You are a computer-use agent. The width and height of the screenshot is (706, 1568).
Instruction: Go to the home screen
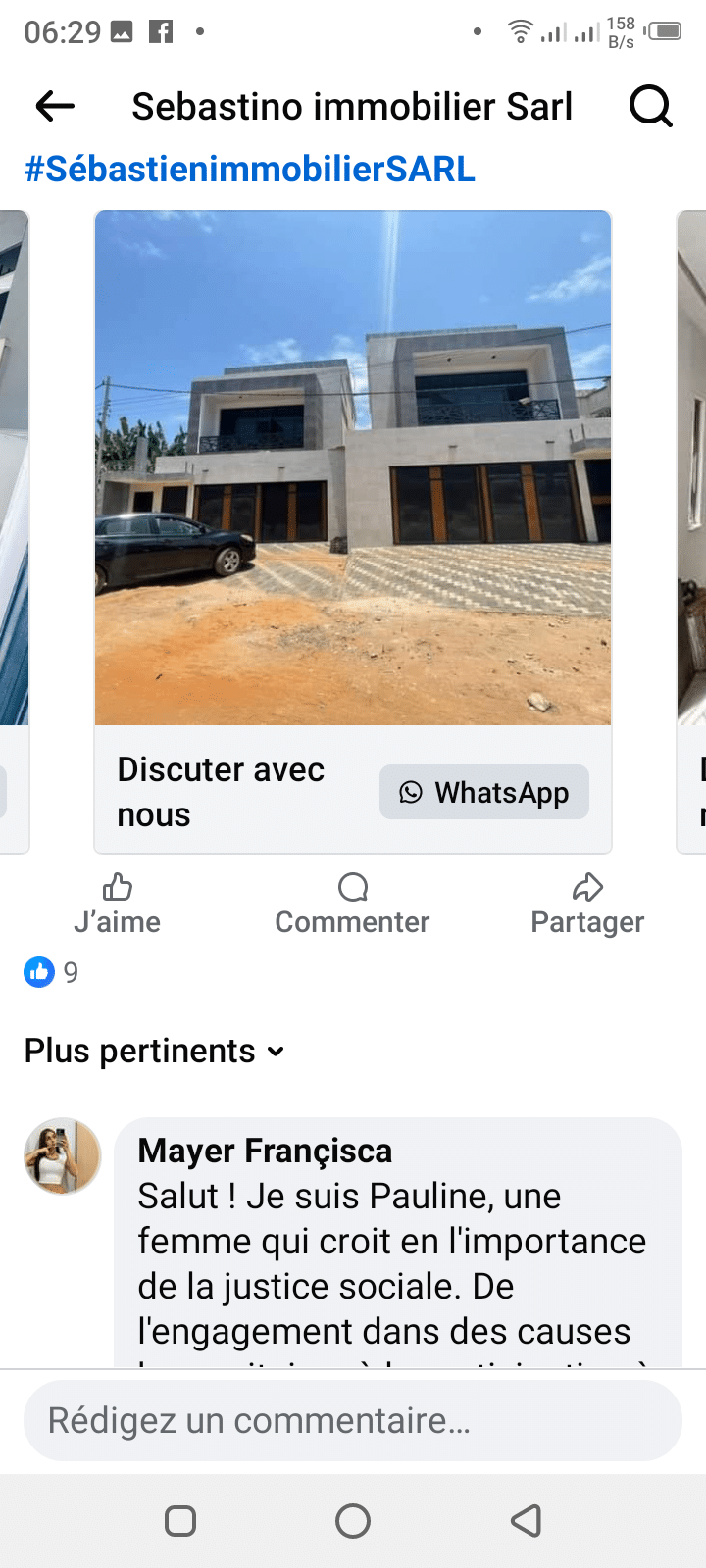[353, 1521]
